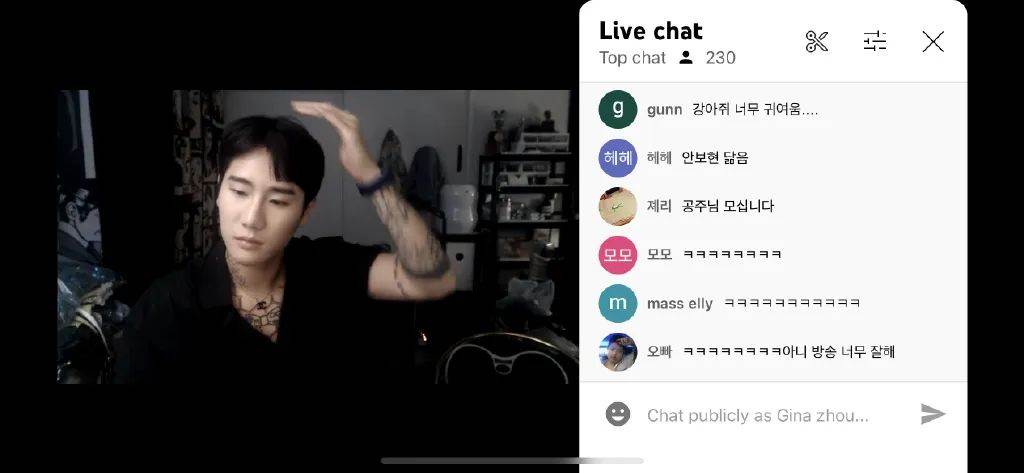Open the emoji picker
The width and height of the screenshot is (1024, 473).
618,414
